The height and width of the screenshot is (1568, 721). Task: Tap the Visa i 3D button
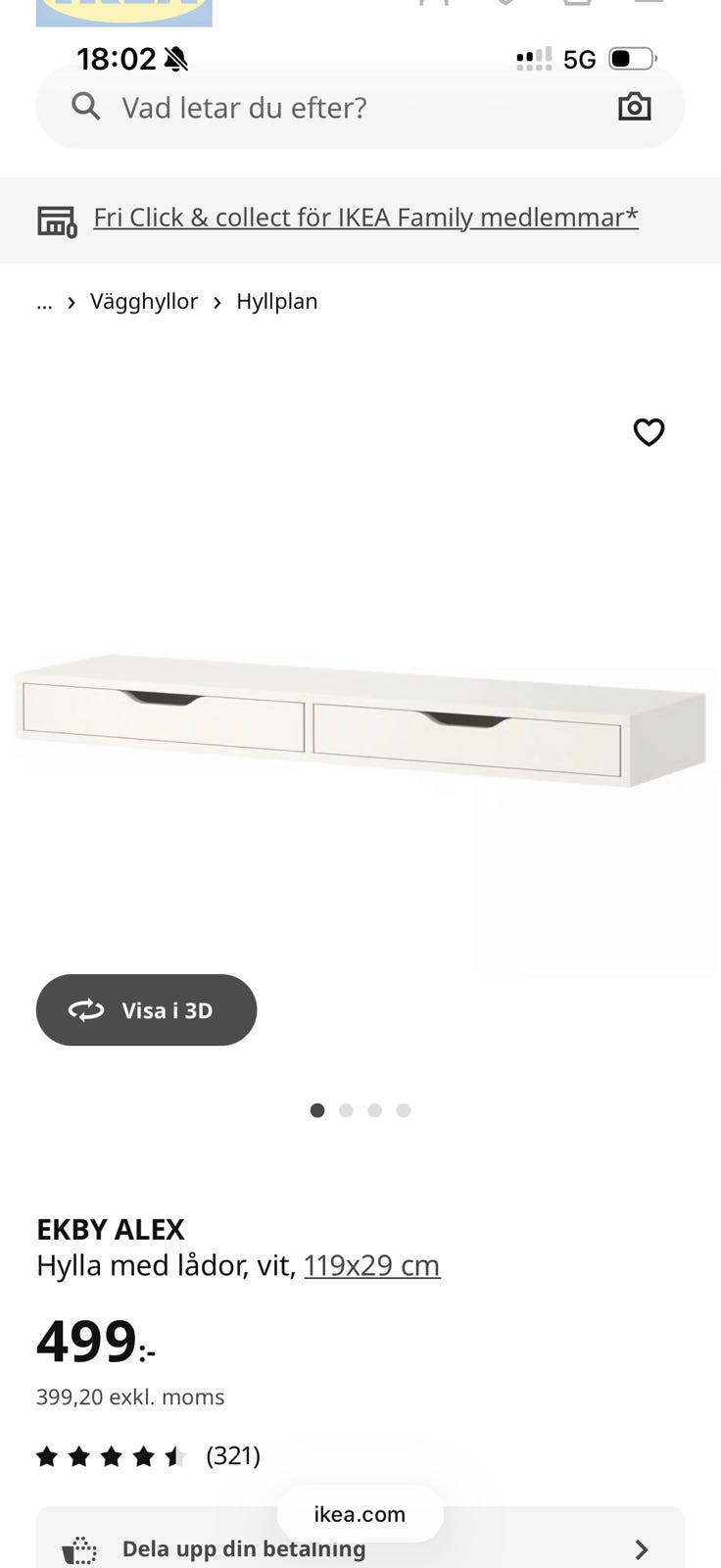(x=147, y=1010)
